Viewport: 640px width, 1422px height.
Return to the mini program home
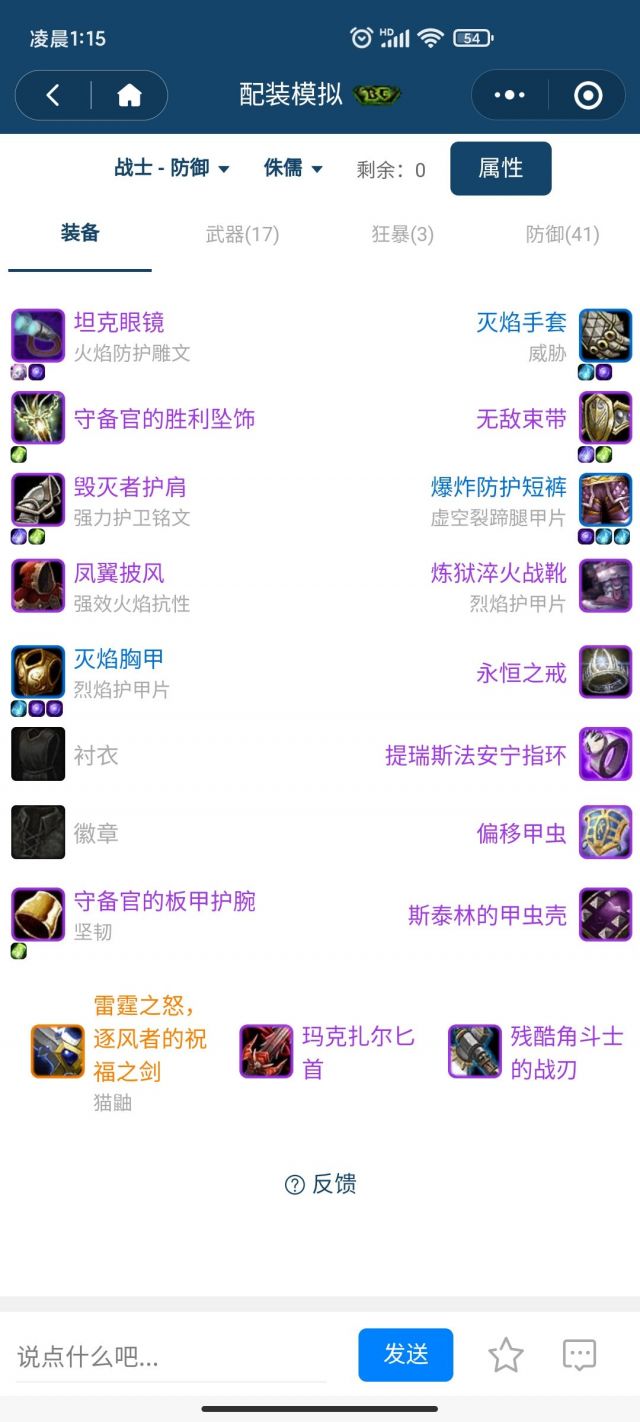coord(129,95)
